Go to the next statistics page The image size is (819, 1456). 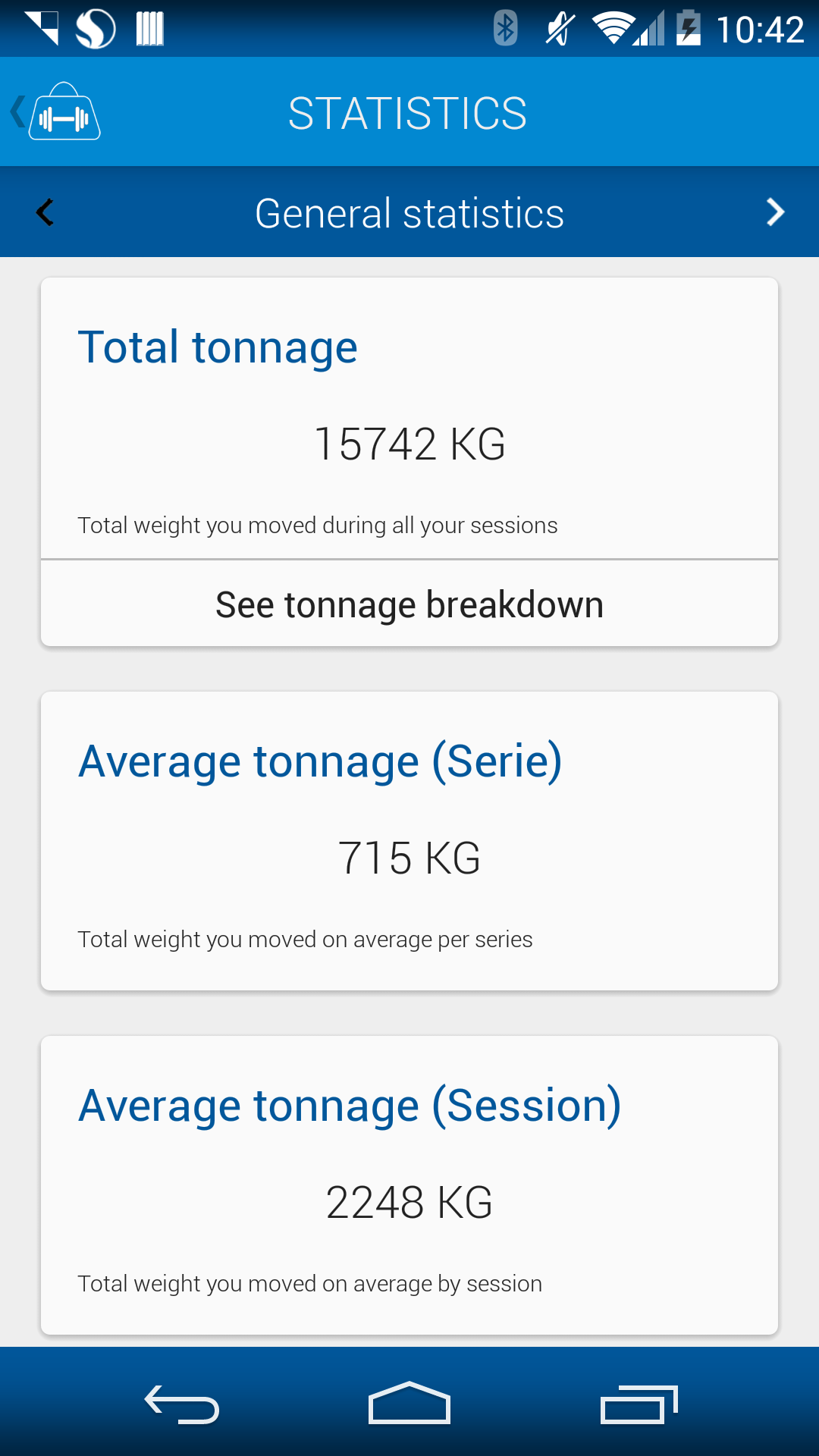pos(774,212)
